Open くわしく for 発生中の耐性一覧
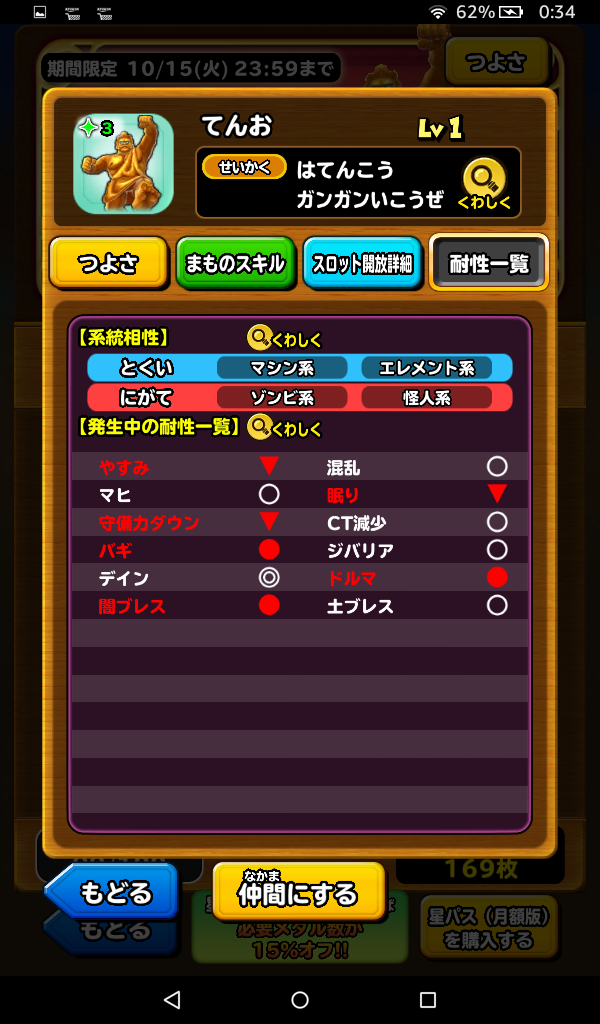This screenshot has height=1024, width=600. 285,428
